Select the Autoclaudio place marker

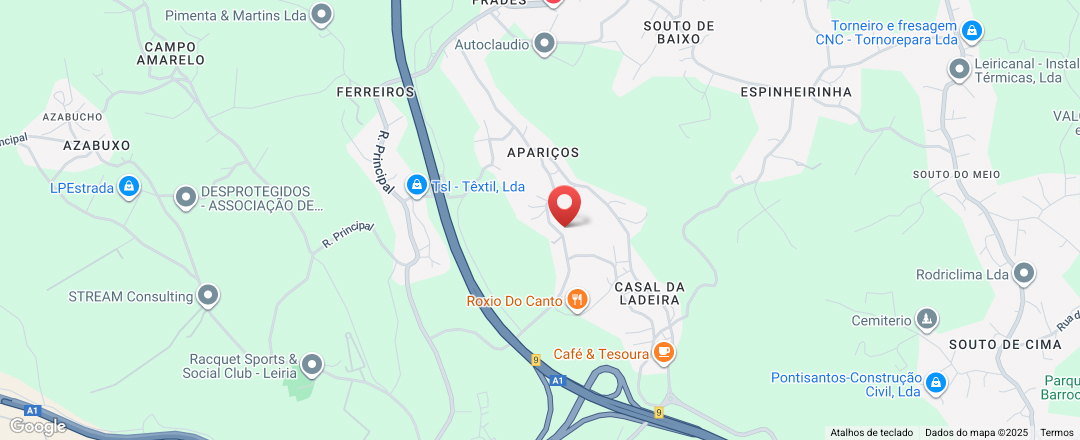click(x=544, y=44)
